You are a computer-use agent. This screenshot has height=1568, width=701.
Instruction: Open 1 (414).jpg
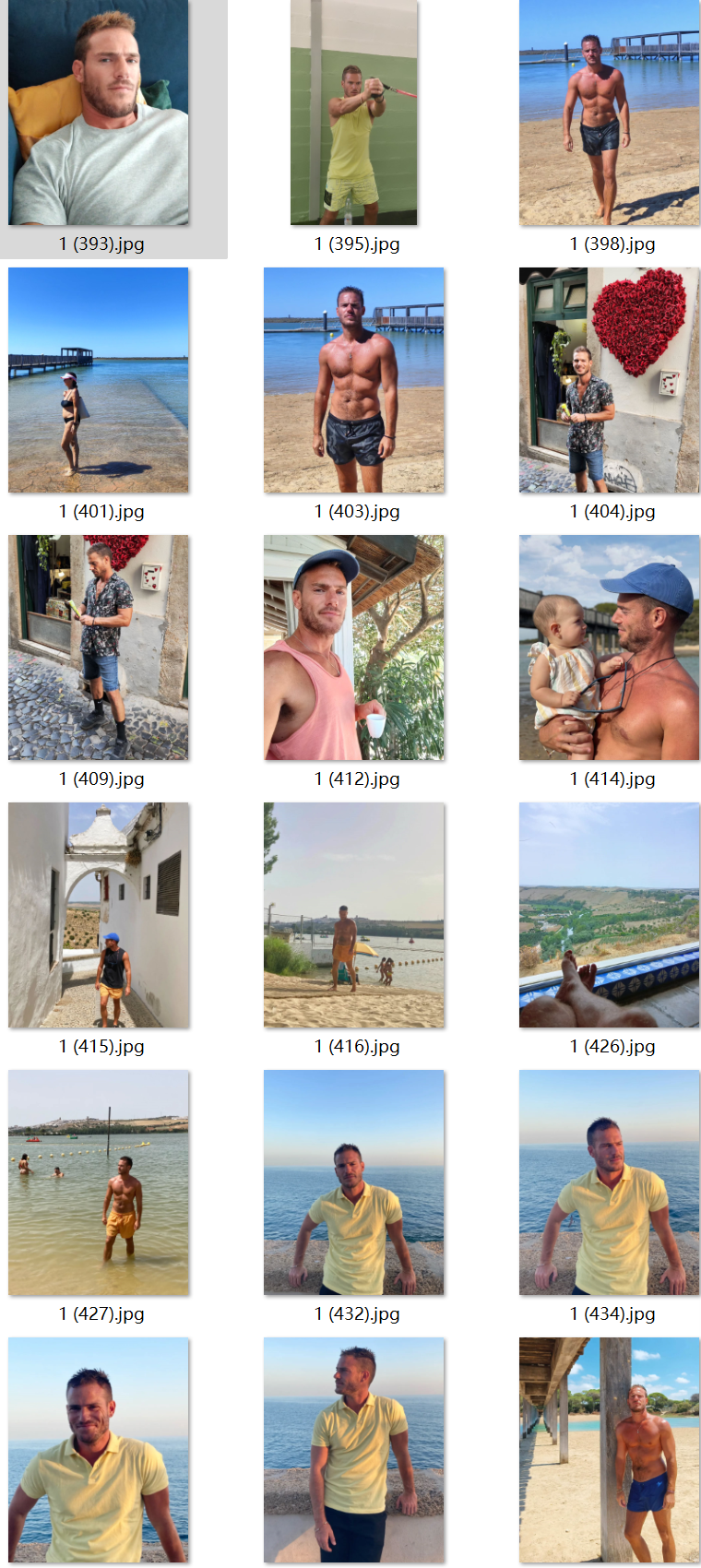tap(609, 647)
